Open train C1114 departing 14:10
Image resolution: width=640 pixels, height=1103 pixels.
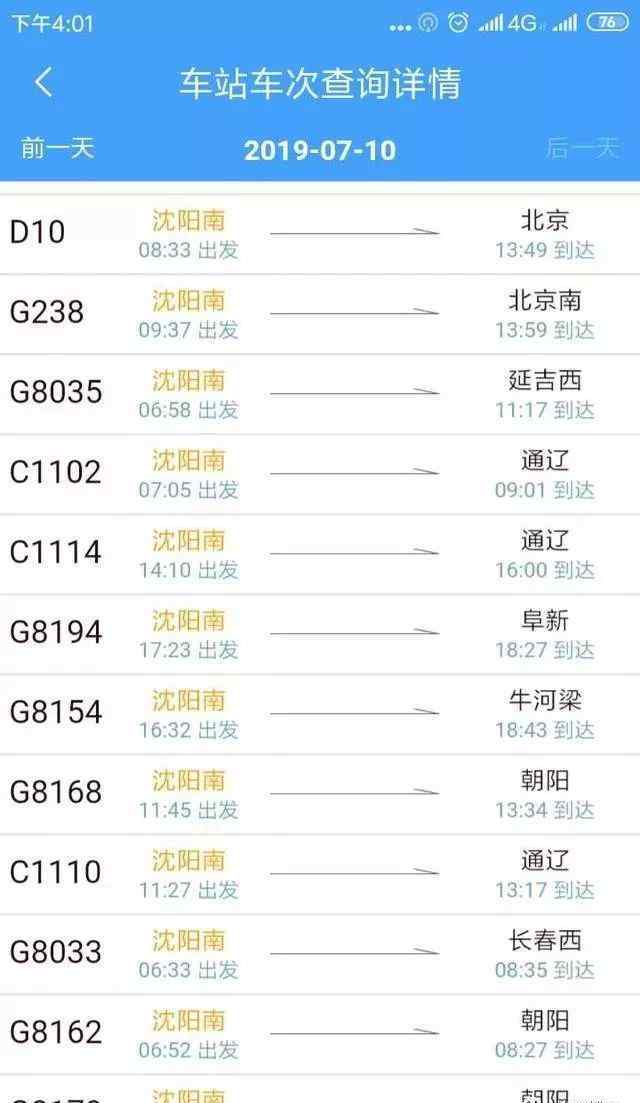click(x=320, y=555)
